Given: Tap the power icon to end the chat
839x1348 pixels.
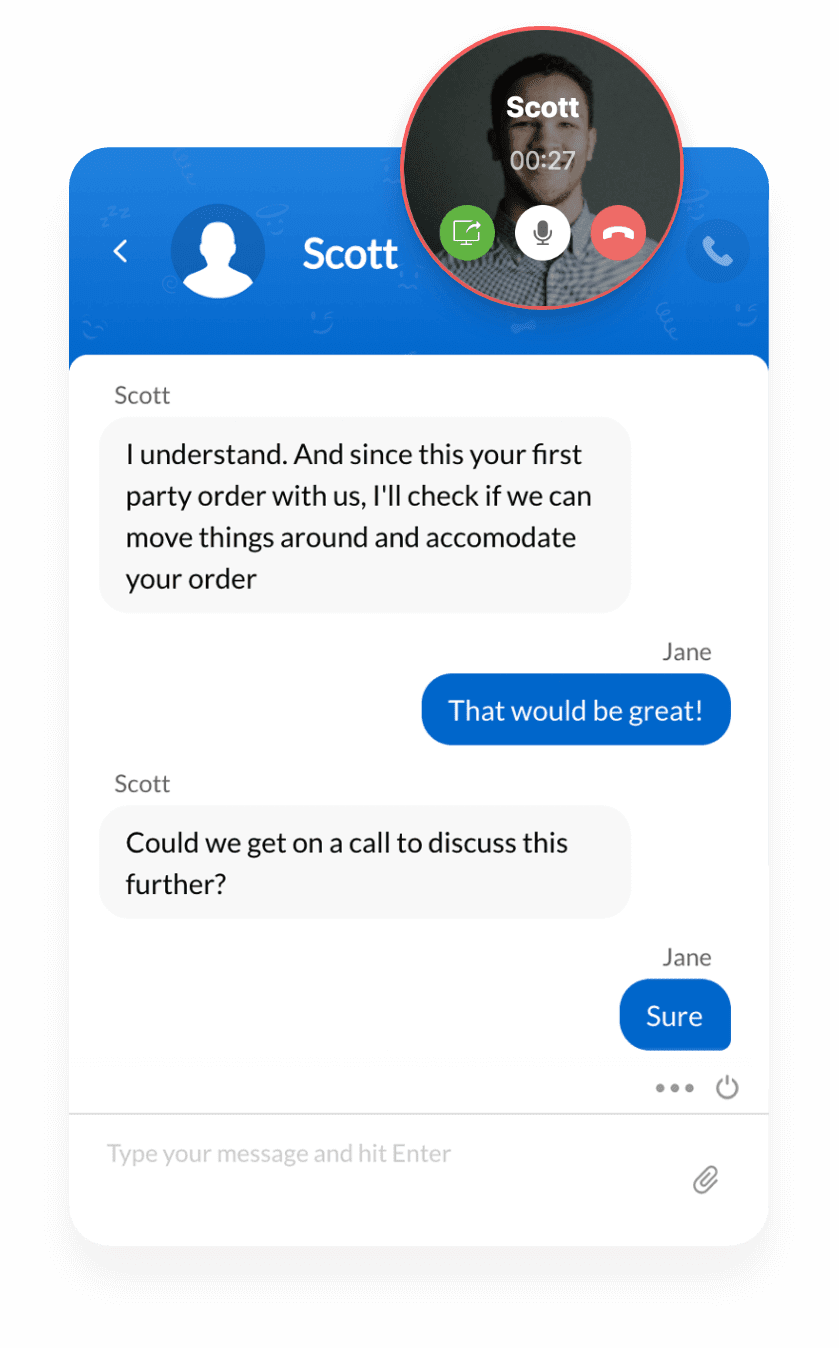Looking at the screenshot, I should 727,1087.
